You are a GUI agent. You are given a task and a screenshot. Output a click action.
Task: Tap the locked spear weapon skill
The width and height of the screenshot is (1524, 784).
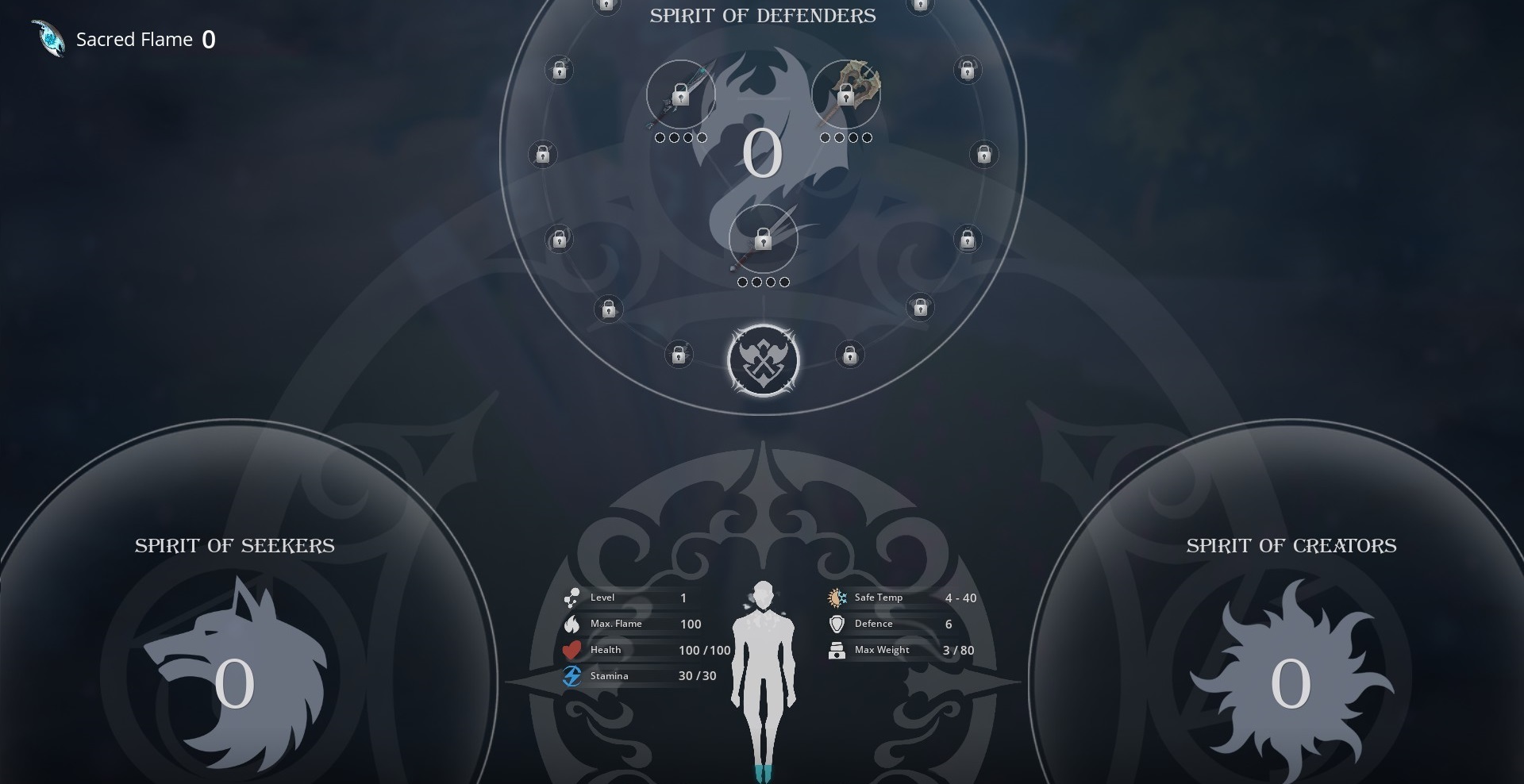pyautogui.click(x=763, y=239)
